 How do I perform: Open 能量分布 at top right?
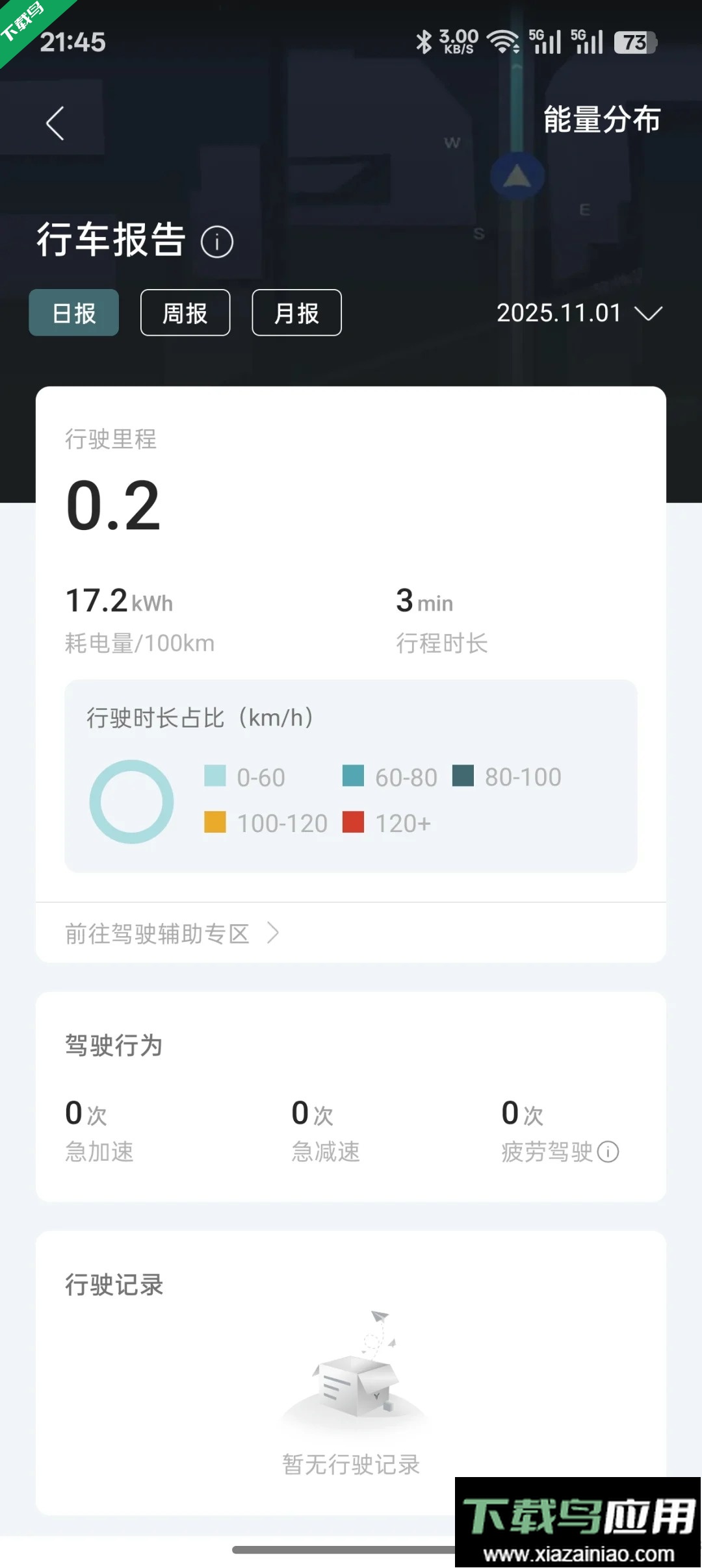[601, 120]
